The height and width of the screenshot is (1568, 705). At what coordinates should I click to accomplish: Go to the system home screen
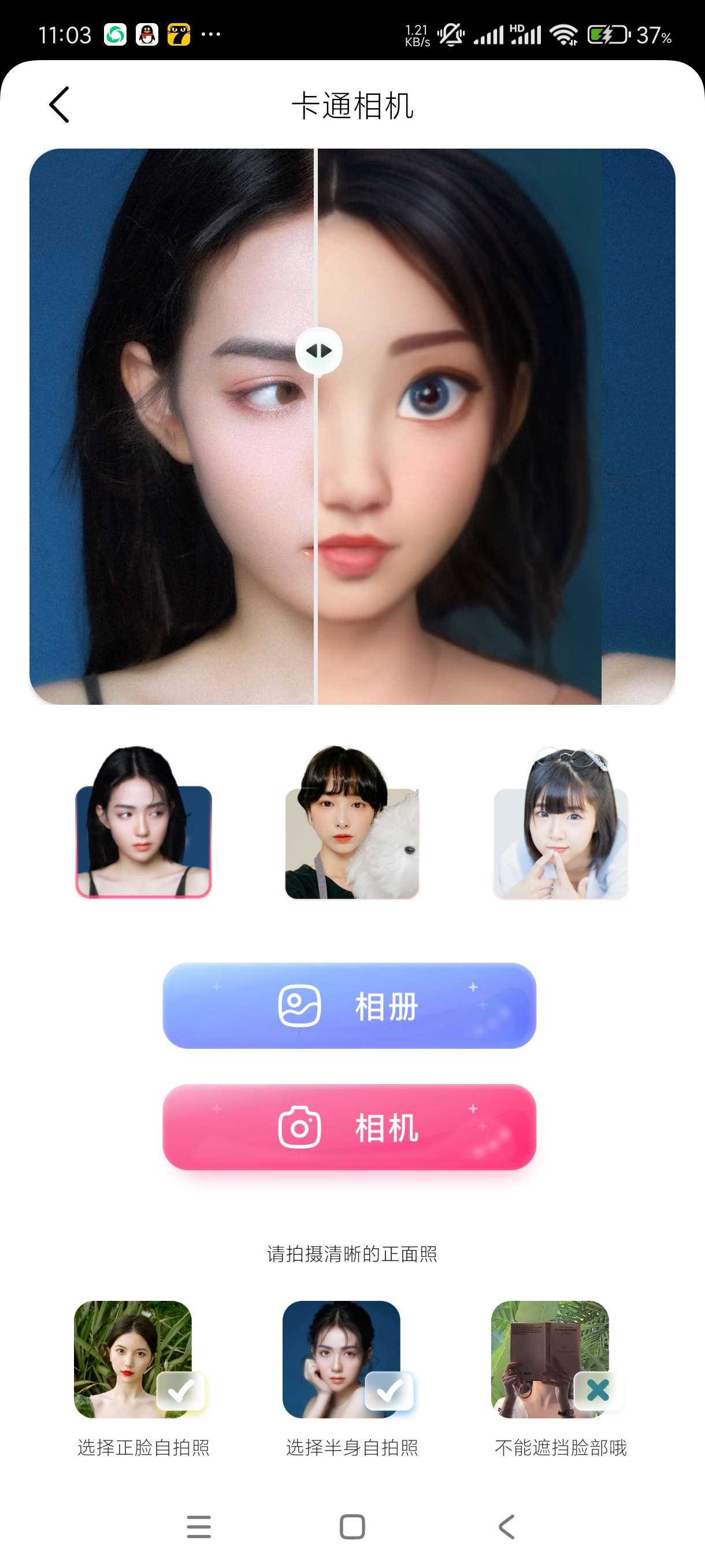coord(352,1526)
